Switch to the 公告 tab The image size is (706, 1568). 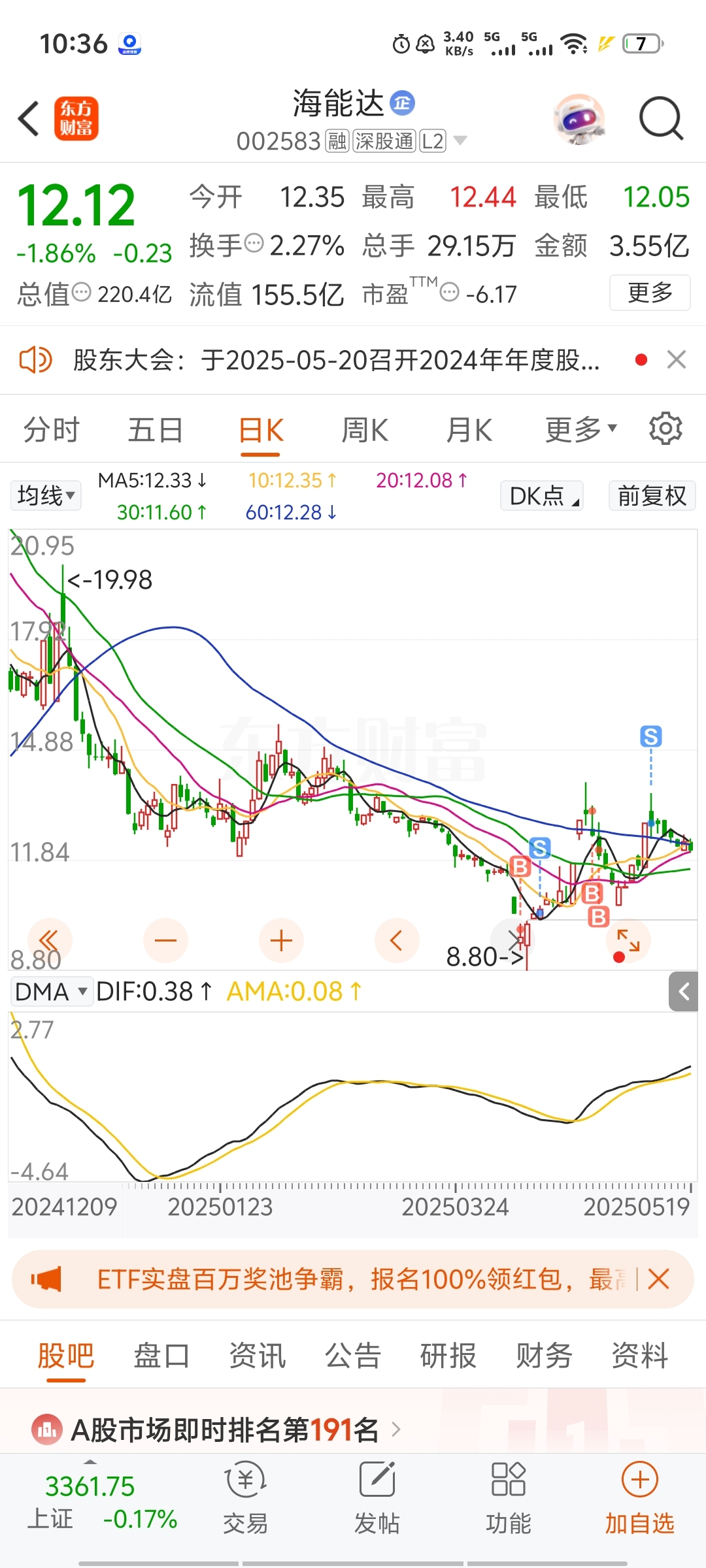(353, 1355)
